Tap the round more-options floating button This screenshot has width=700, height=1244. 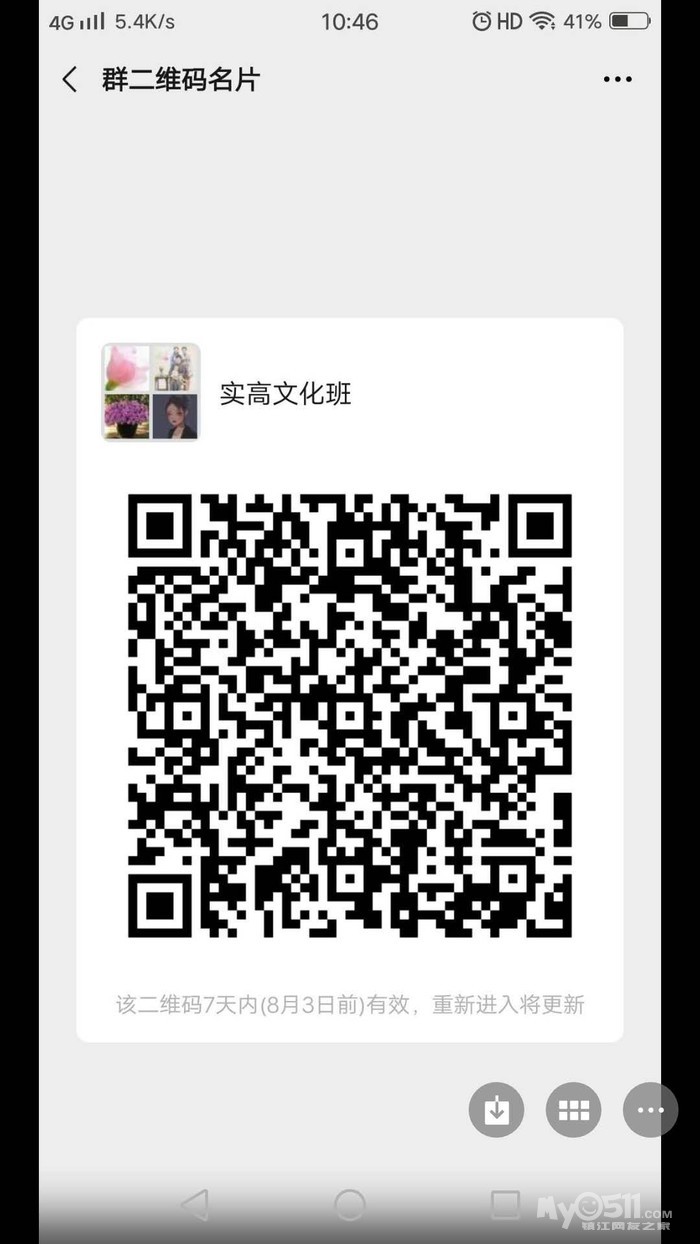(x=649, y=1110)
